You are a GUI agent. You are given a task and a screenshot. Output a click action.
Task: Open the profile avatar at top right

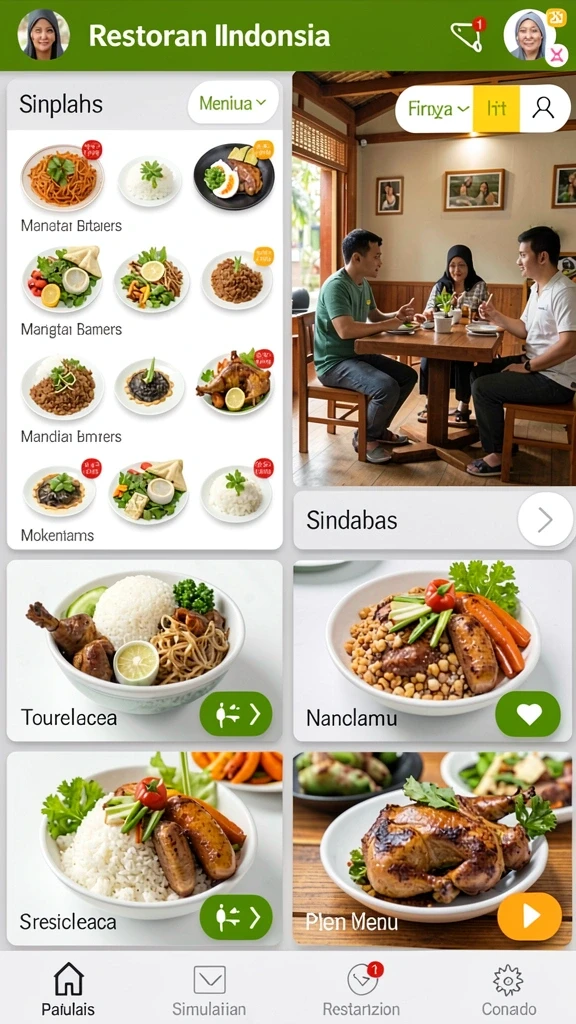point(528,36)
